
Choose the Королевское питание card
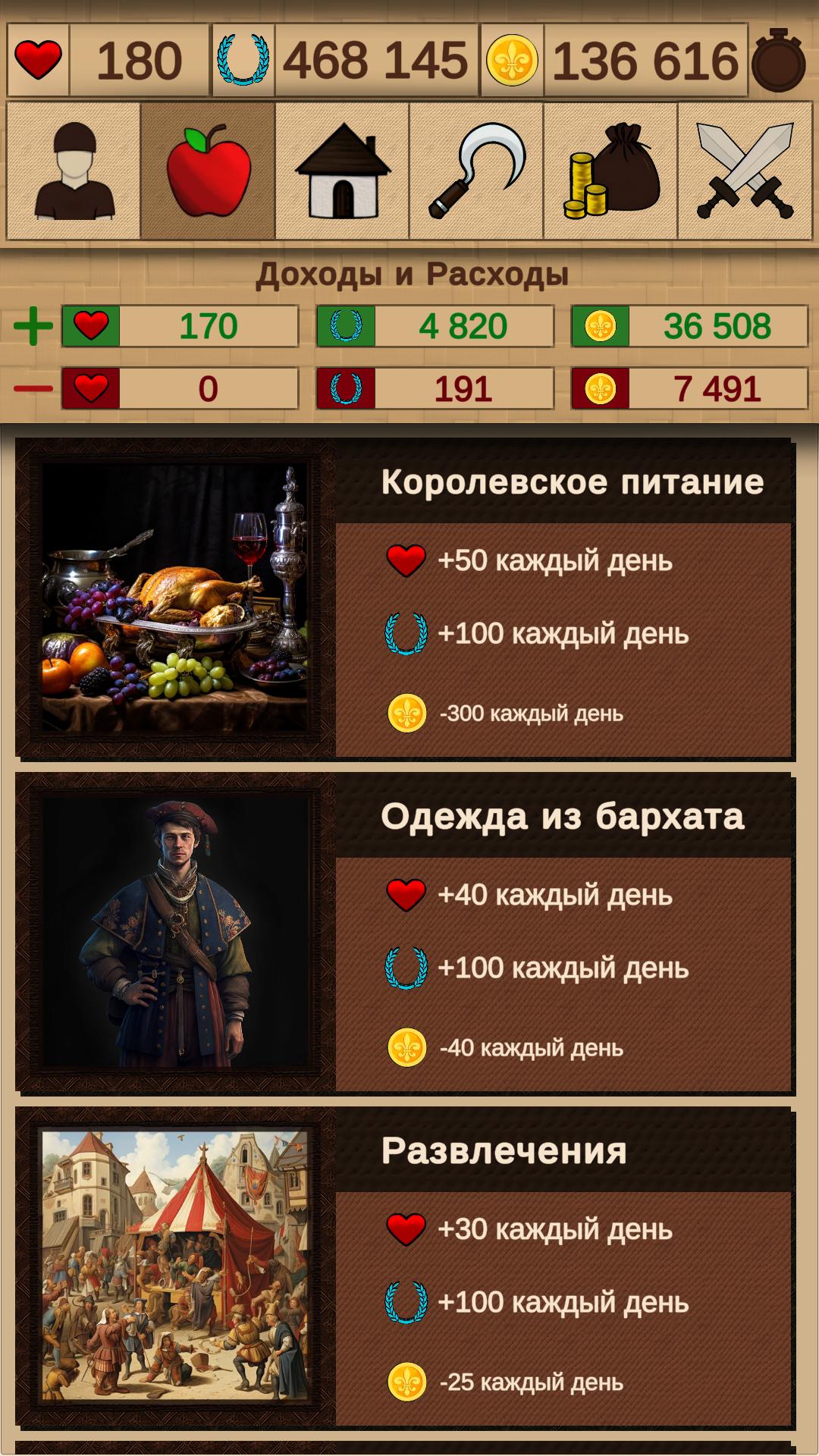coord(405,598)
